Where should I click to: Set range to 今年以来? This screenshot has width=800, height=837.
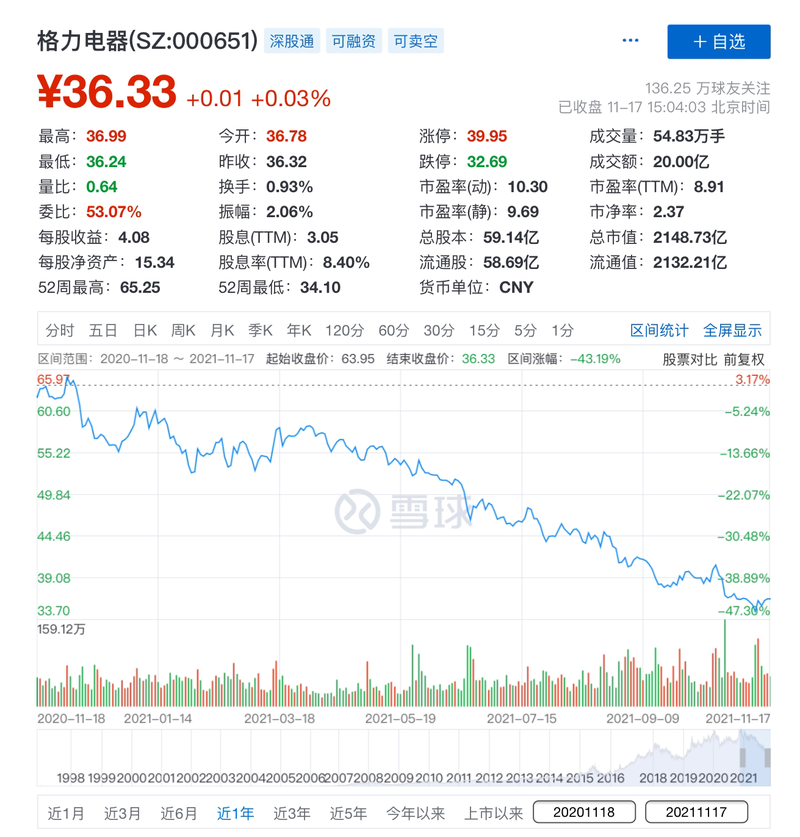[x=416, y=813]
